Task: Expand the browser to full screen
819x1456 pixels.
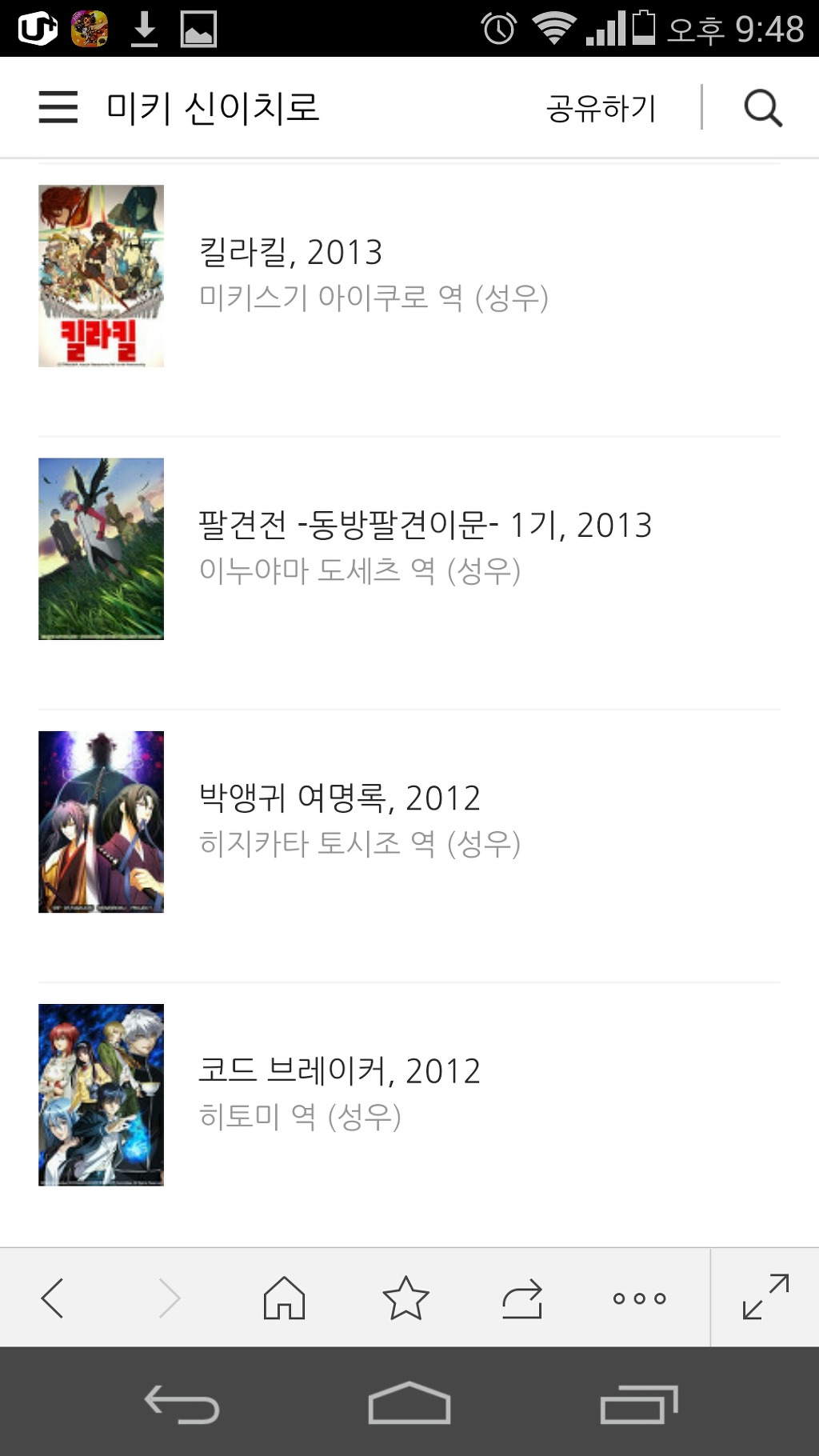Action: pyautogui.click(x=765, y=1297)
